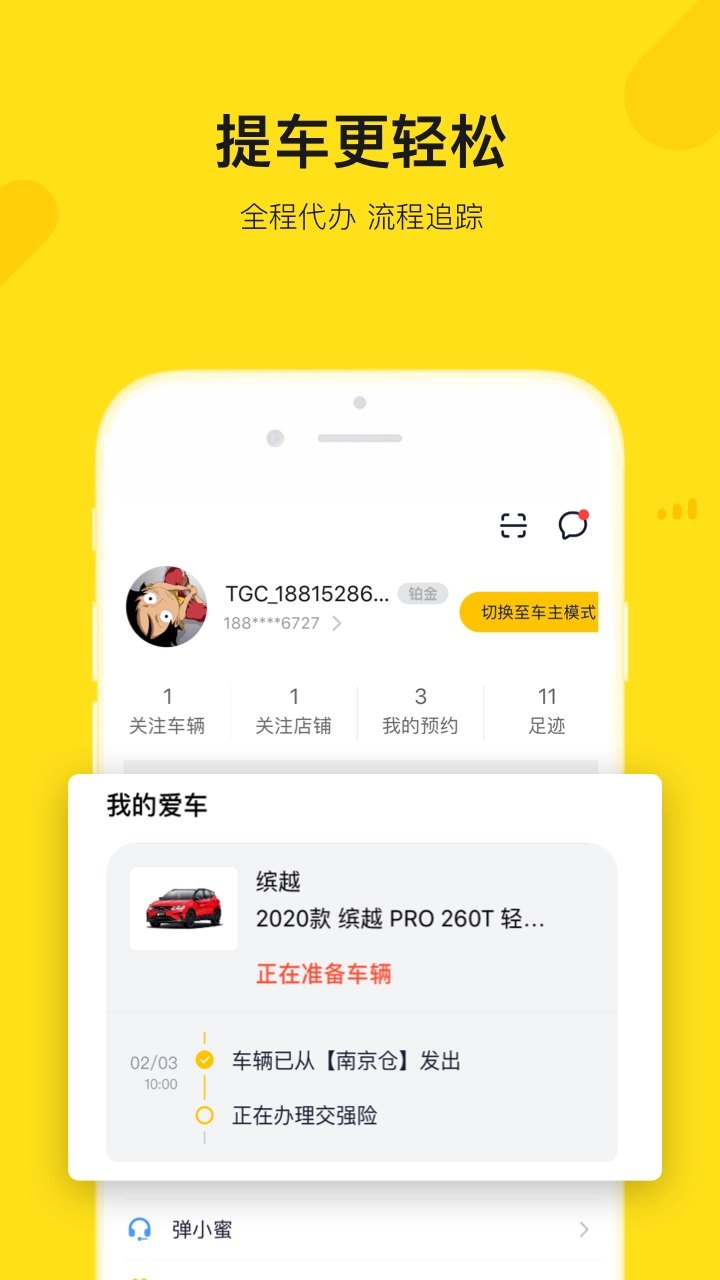The height and width of the screenshot is (1280, 720).
Task: Open the message bubble icon with red dot
Action: [573, 524]
